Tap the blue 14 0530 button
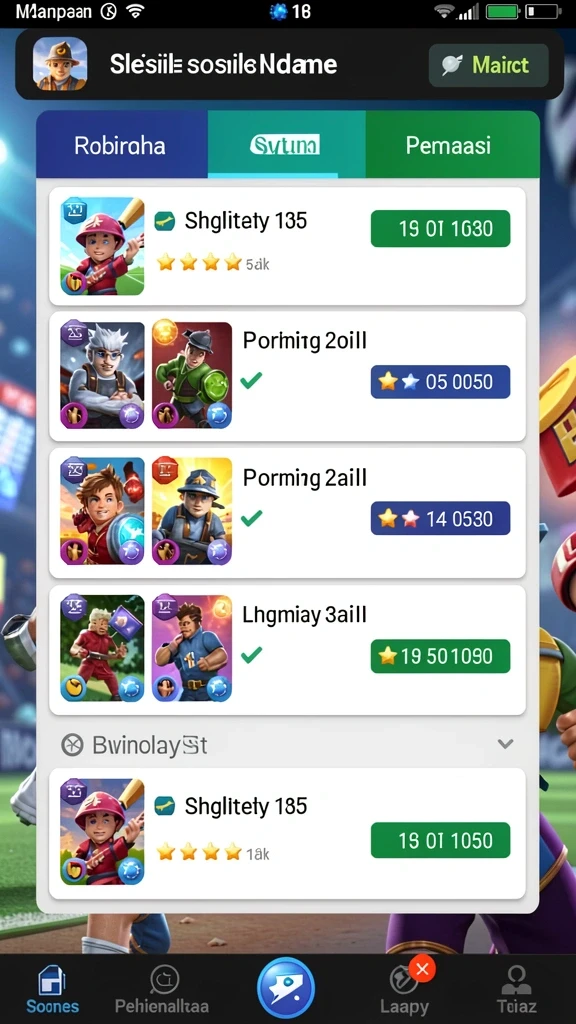This screenshot has height=1024, width=576. point(440,519)
